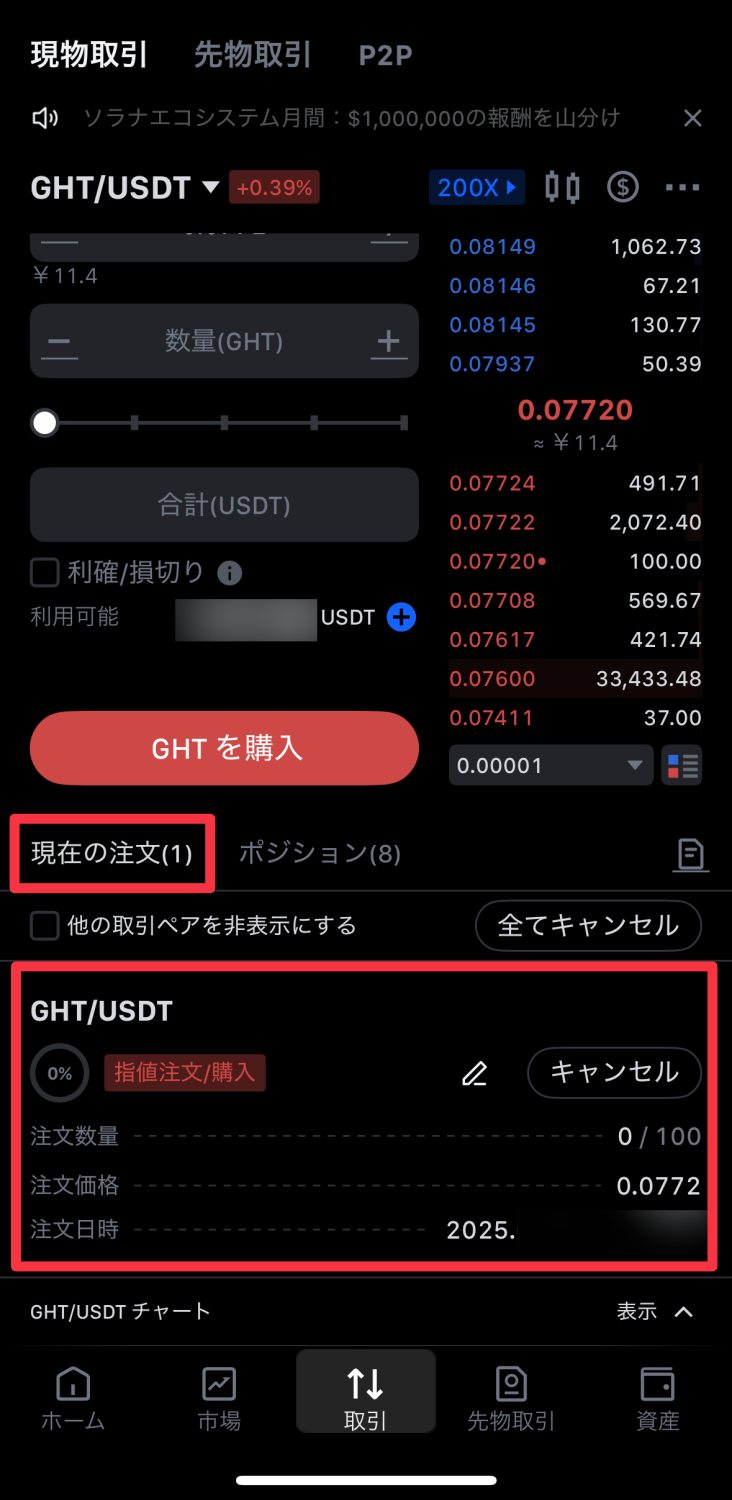The image size is (732, 1500).
Task: Tap the GHT を購入 buy button
Action: pos(224,748)
